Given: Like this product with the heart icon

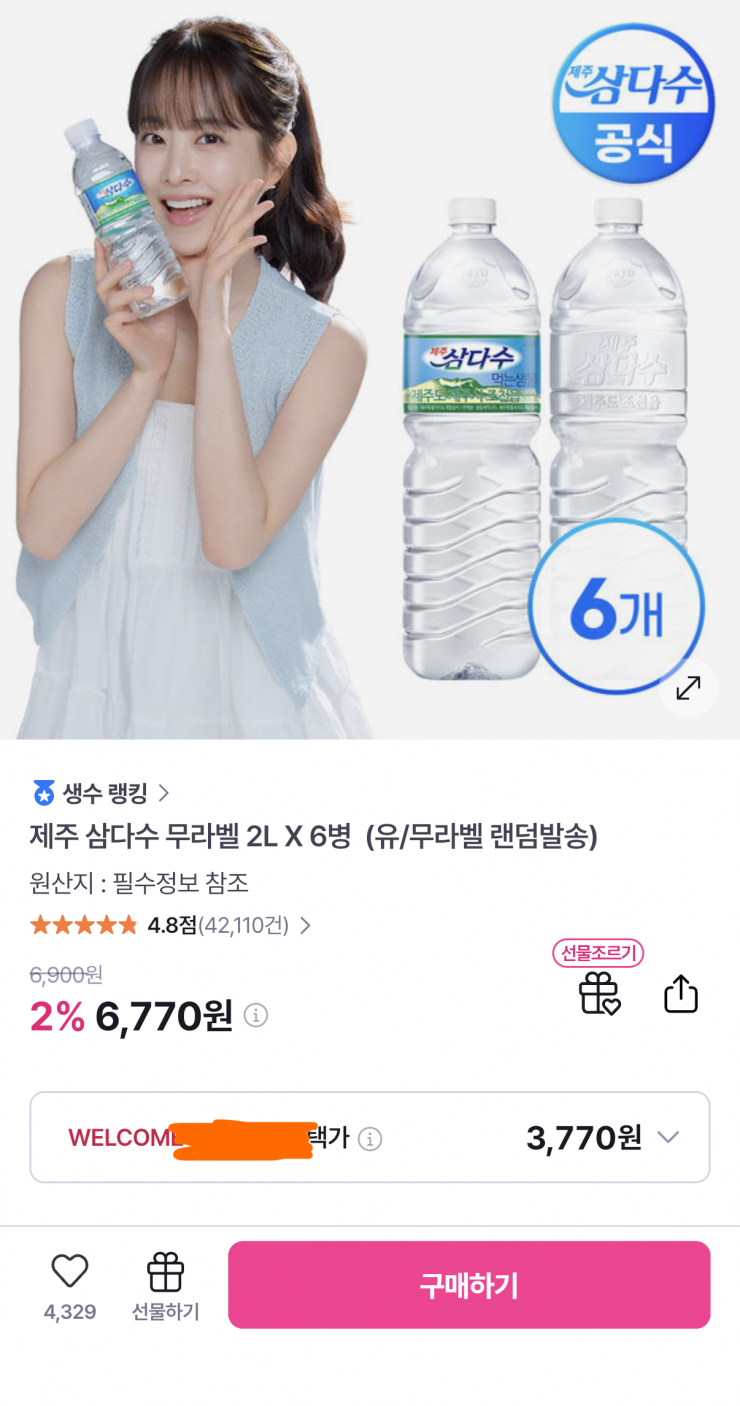Looking at the screenshot, I should tap(70, 1272).
